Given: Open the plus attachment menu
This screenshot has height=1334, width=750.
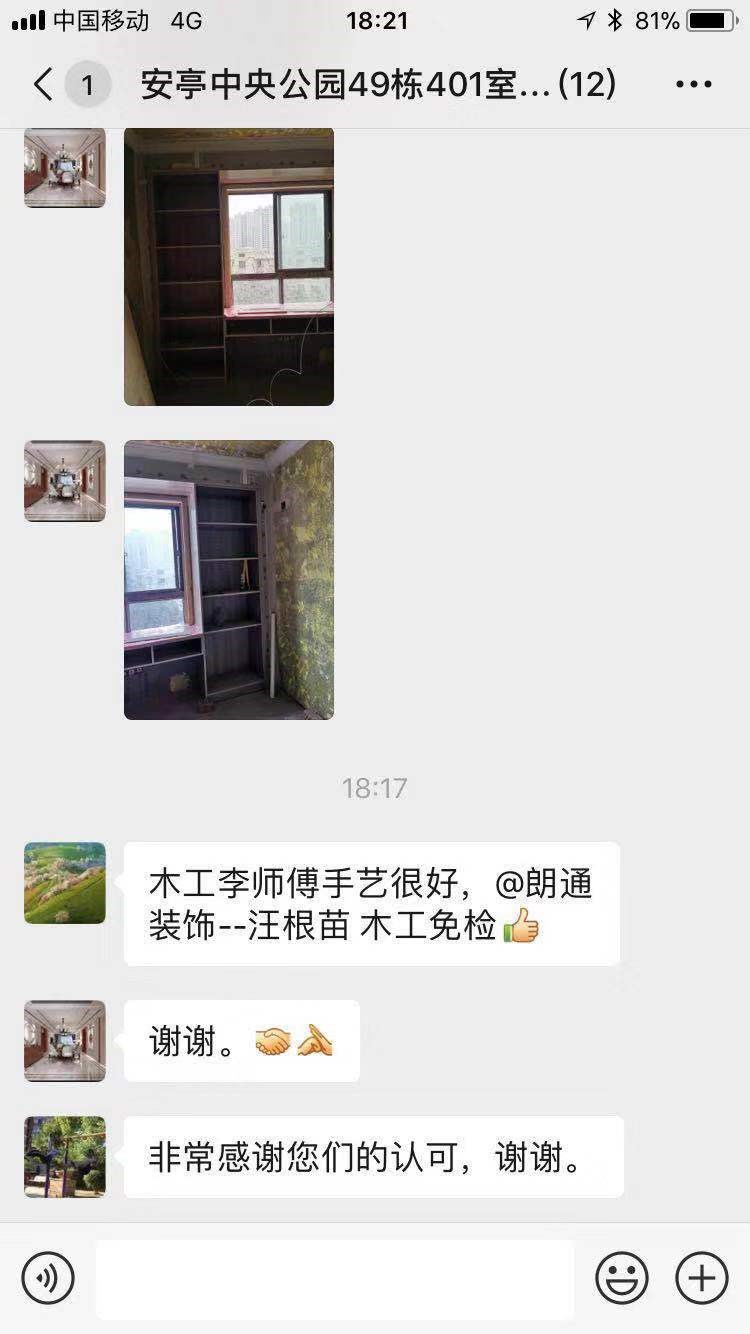Looking at the screenshot, I should pos(701,1278).
